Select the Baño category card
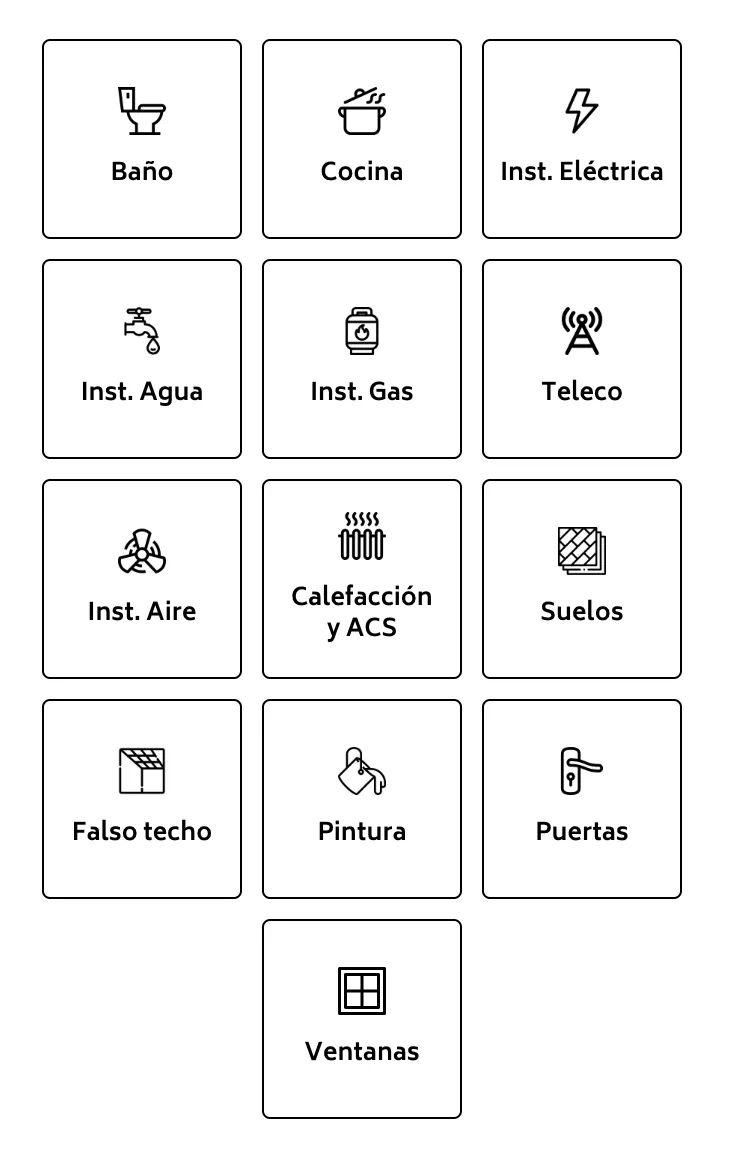This screenshot has height=1162, width=730. (142, 139)
